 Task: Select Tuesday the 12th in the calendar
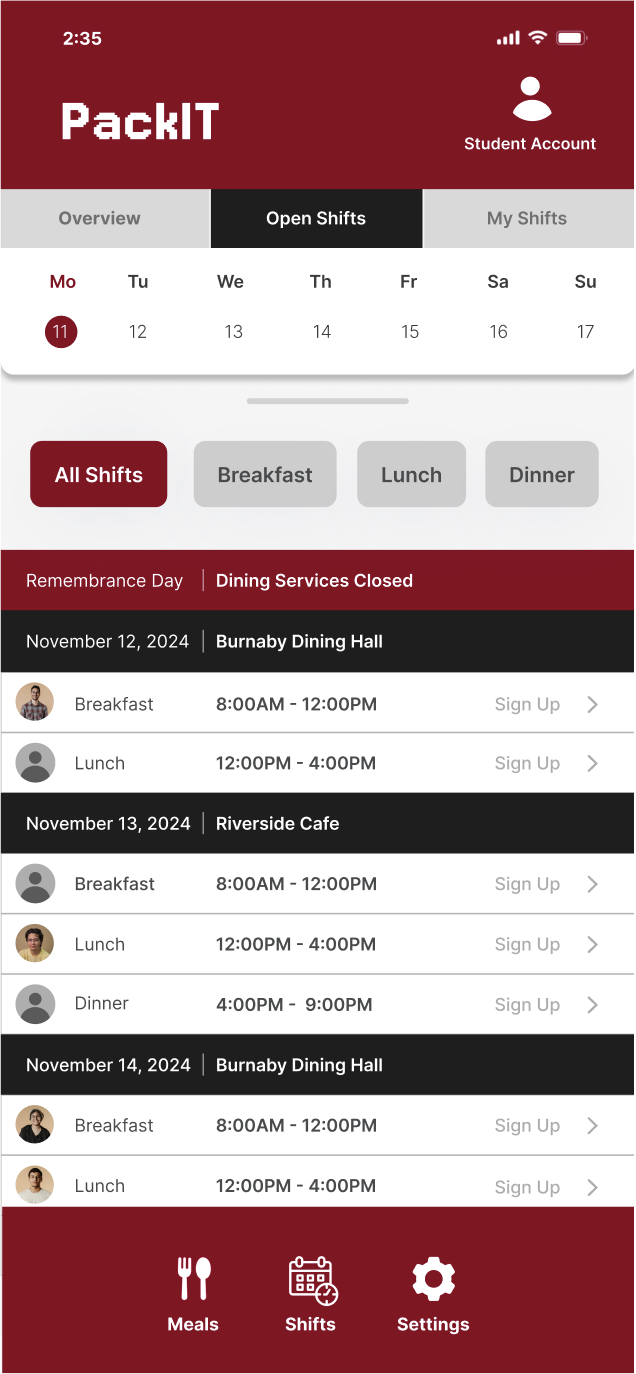(x=138, y=331)
